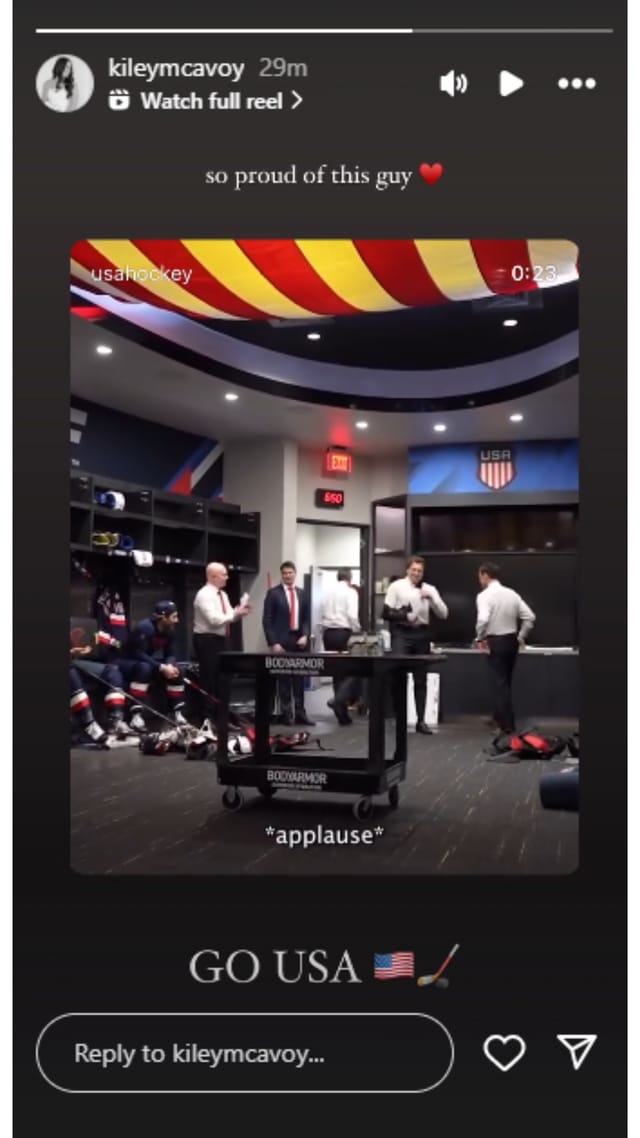Tap the Reply to kileymcavoy field
Image resolution: width=640 pixels, height=1138 pixels.
click(244, 1053)
